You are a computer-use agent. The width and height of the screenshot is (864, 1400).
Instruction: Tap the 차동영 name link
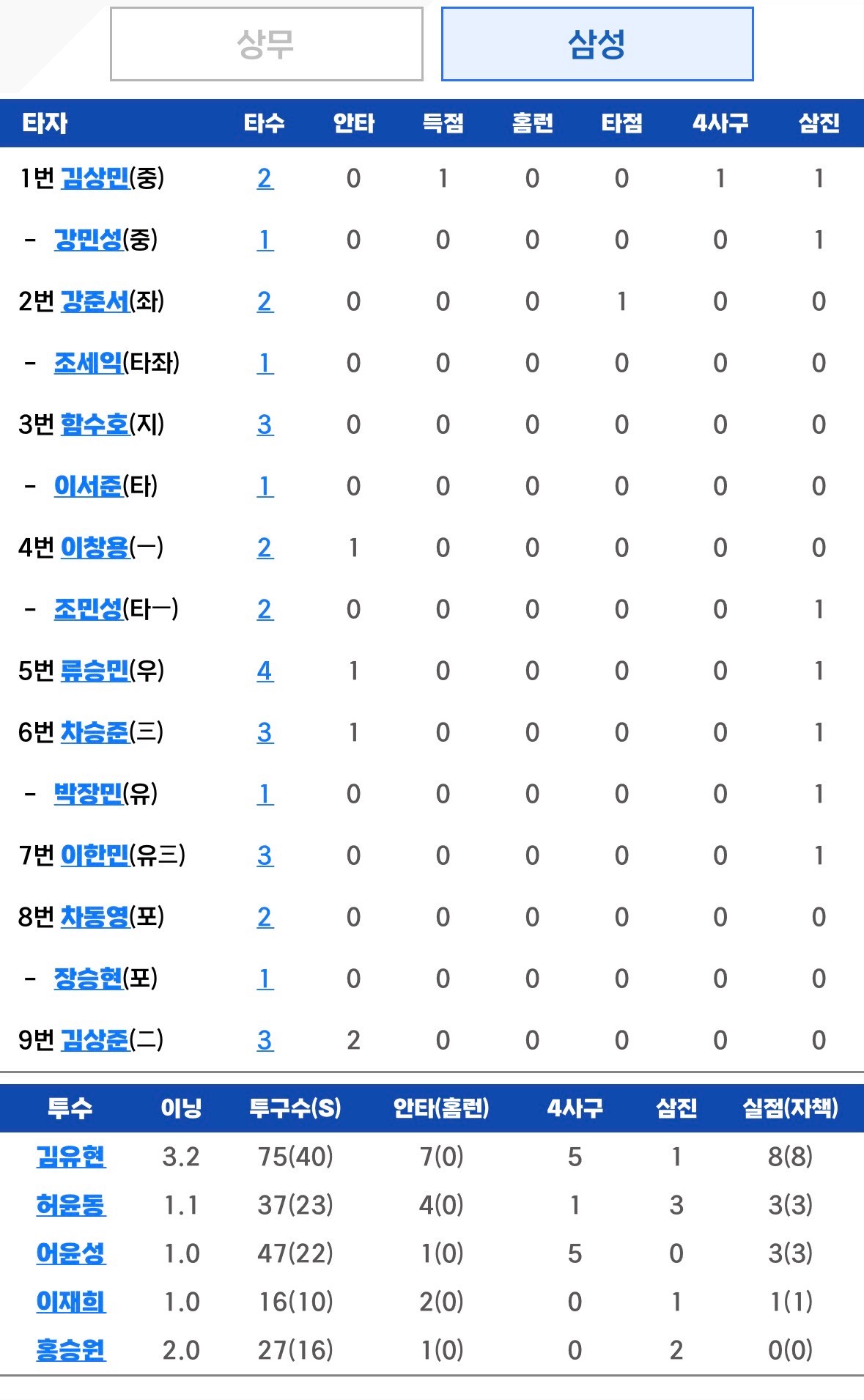click(95, 917)
